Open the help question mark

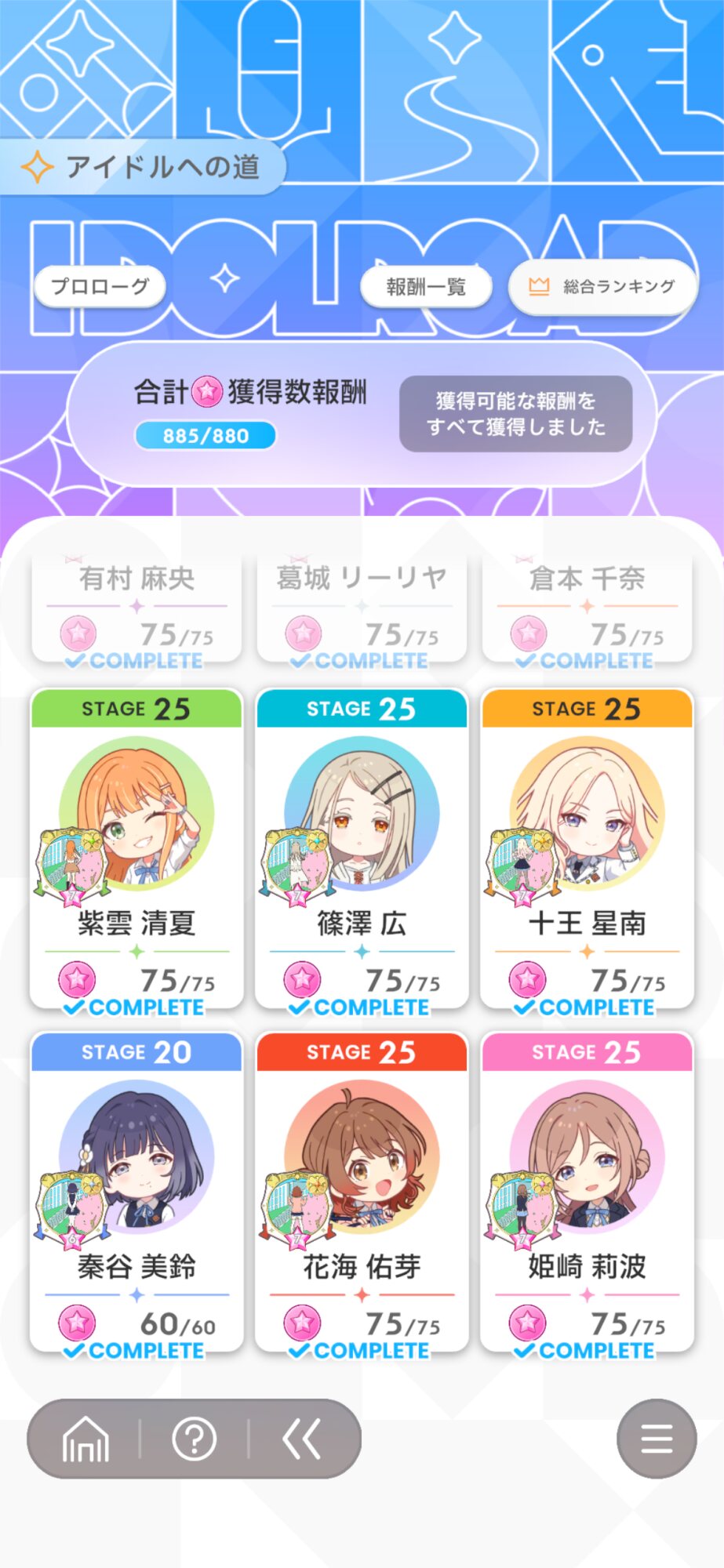click(194, 1439)
